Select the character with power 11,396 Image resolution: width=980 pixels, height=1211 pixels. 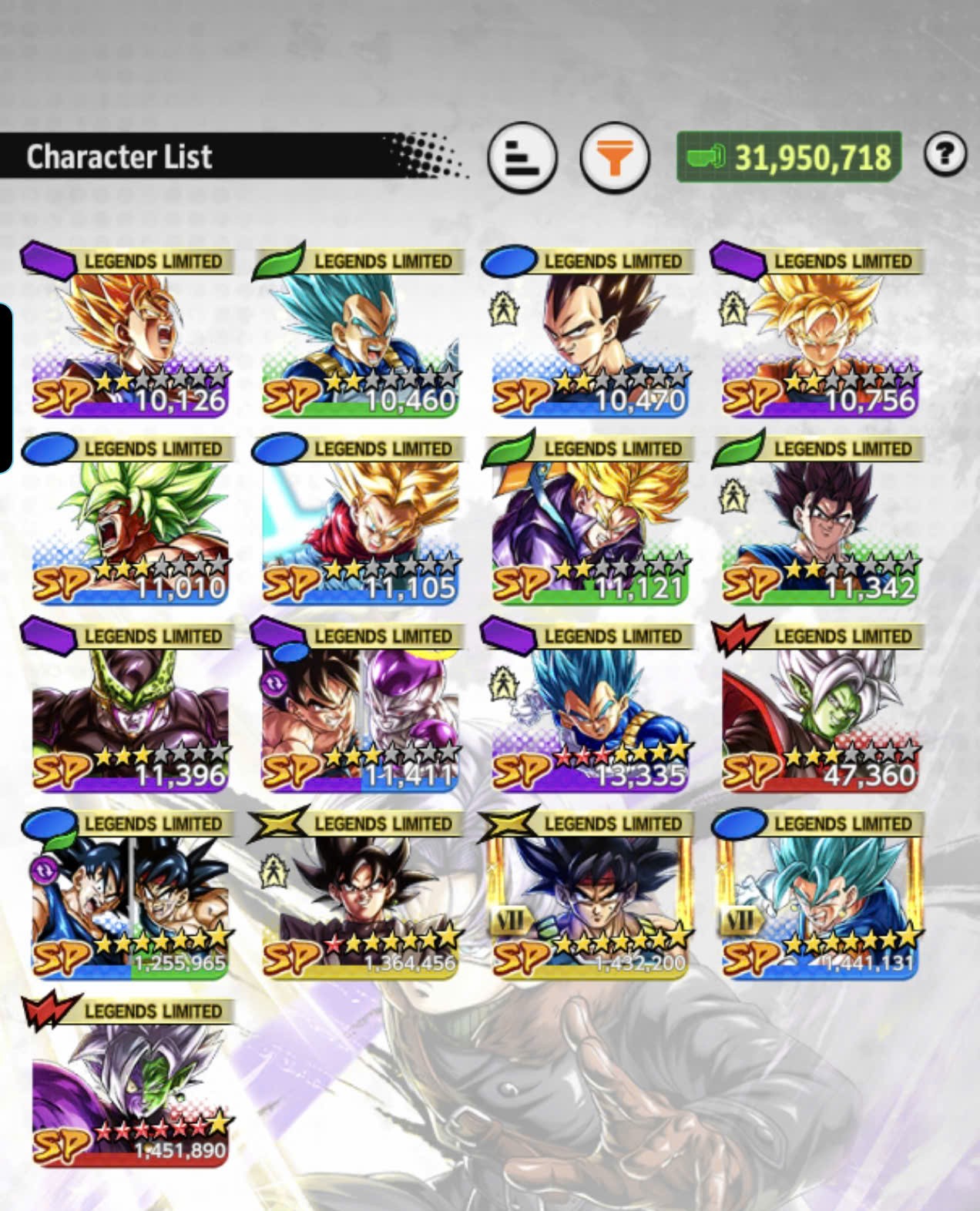tap(129, 707)
